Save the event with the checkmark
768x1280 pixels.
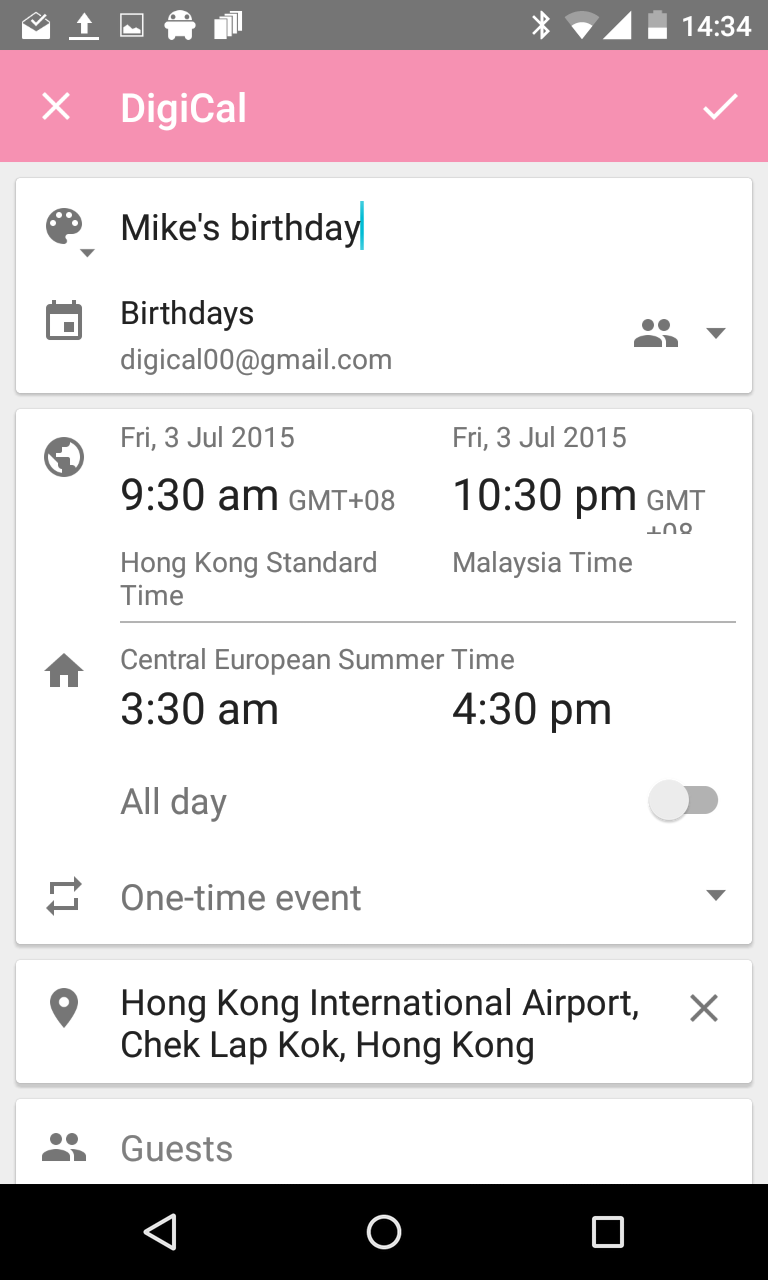pos(719,107)
